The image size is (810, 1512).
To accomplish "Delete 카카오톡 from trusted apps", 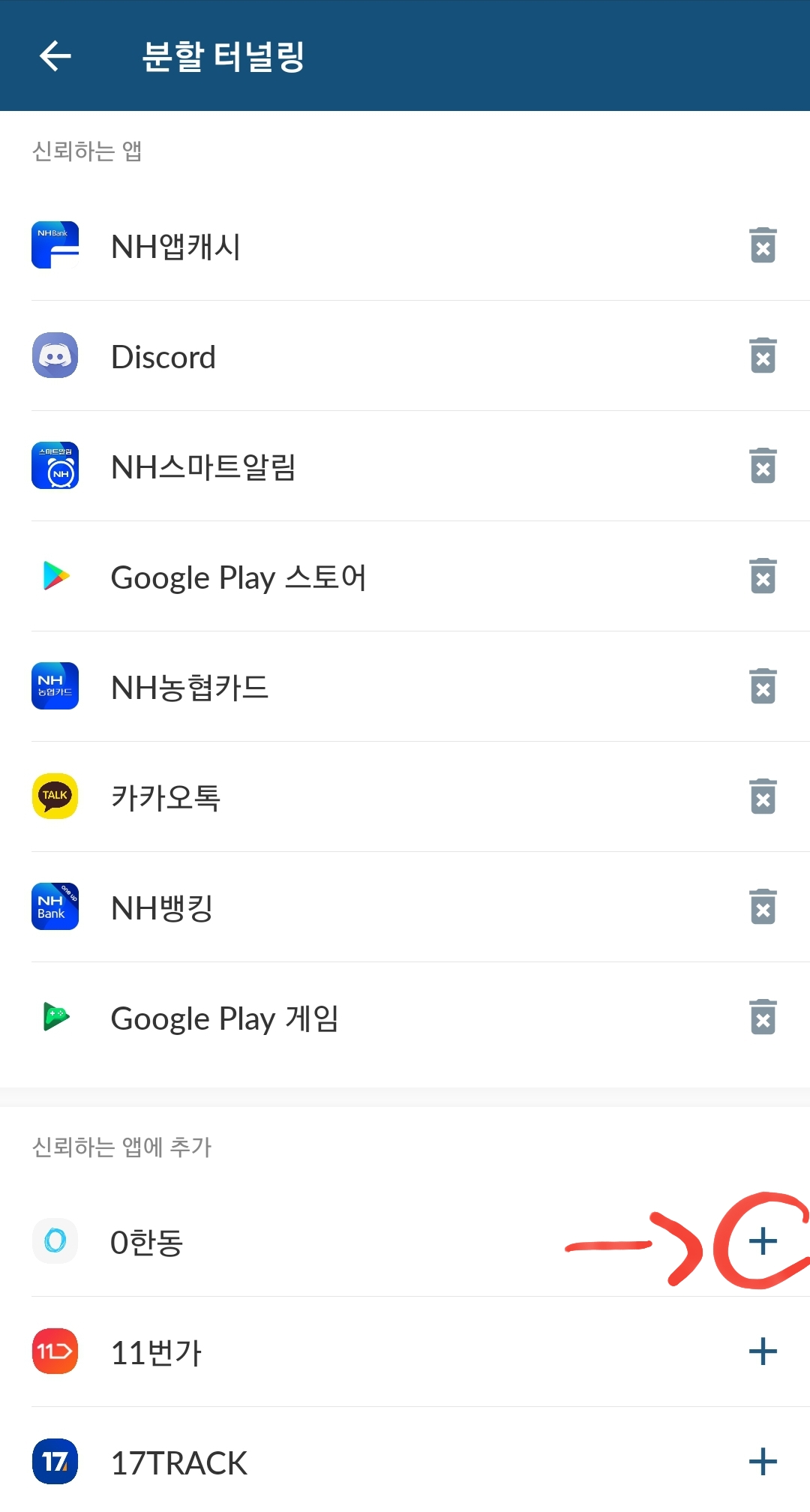I will click(763, 796).
